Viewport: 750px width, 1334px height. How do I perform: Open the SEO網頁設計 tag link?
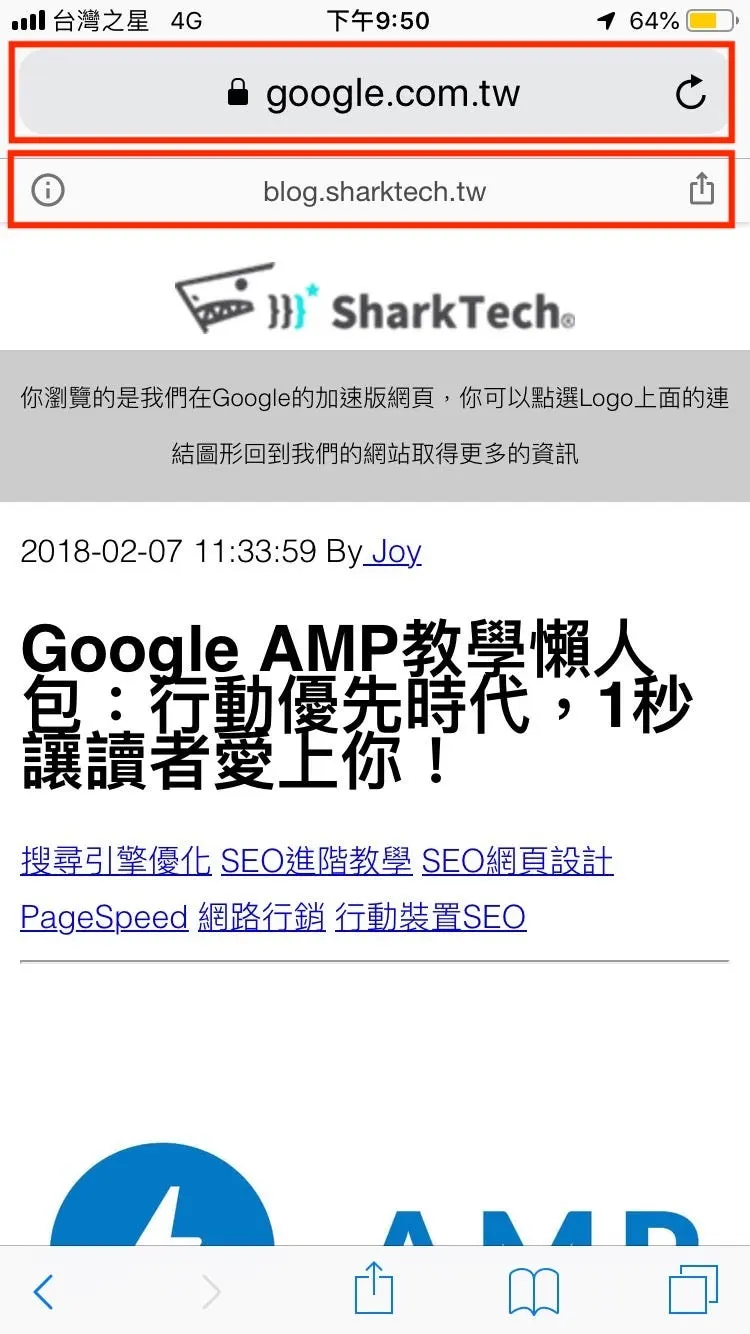(518, 861)
